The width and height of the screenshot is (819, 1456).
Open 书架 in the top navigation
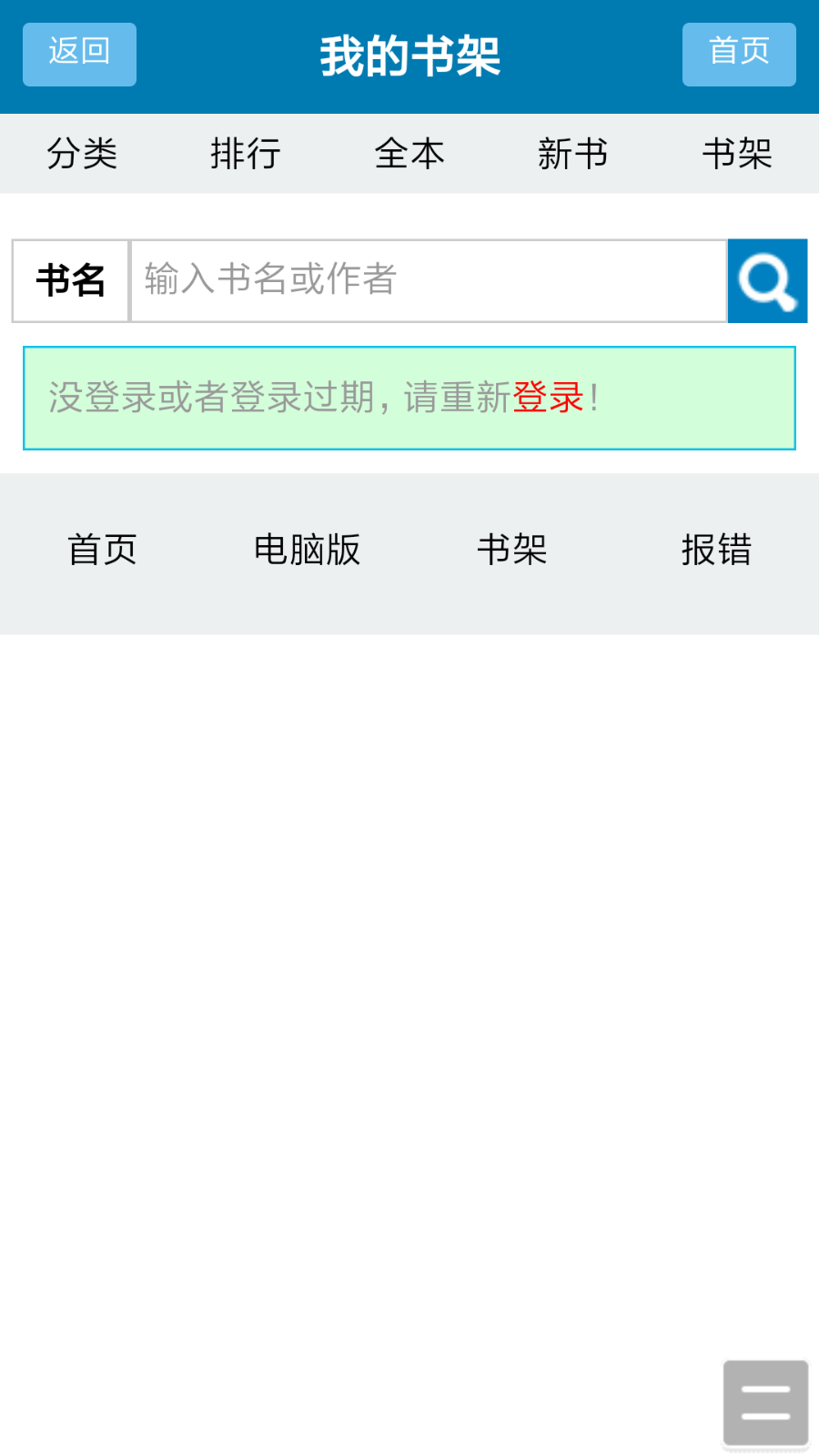(x=737, y=154)
